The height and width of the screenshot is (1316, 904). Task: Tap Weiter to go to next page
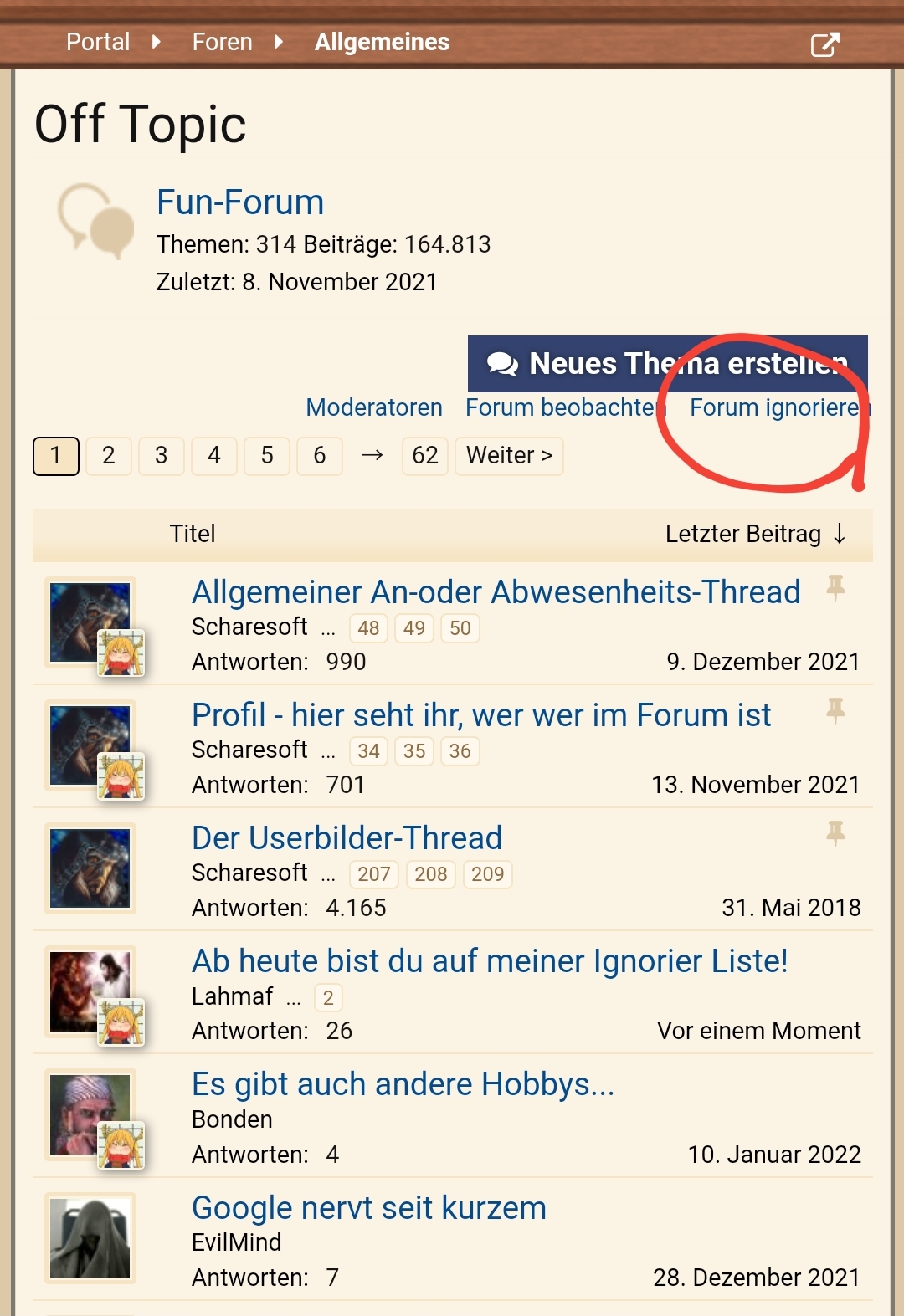coord(509,456)
